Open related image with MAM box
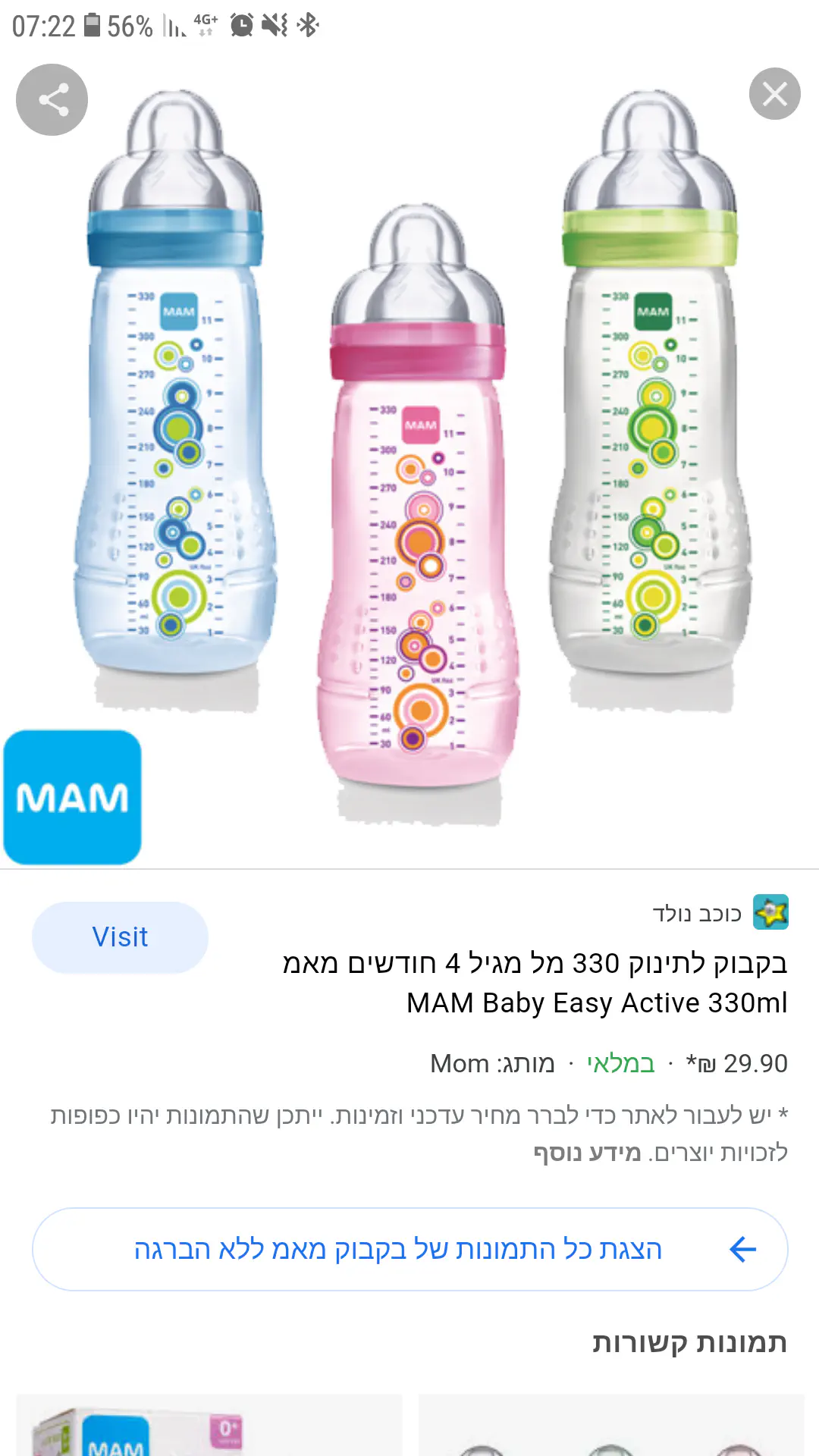This screenshot has height=1456, width=819. pos(209,1424)
